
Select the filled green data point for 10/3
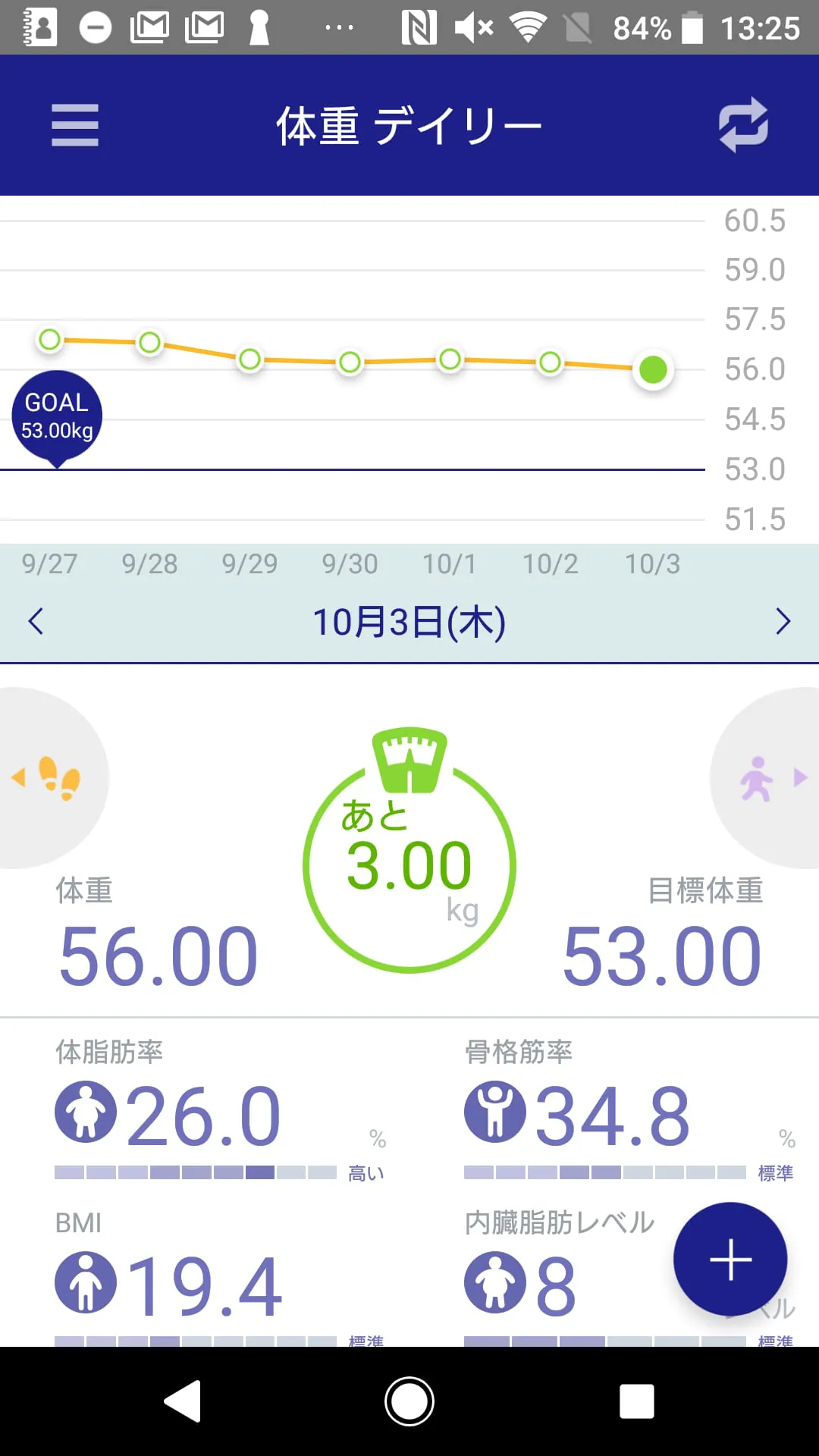click(x=653, y=369)
